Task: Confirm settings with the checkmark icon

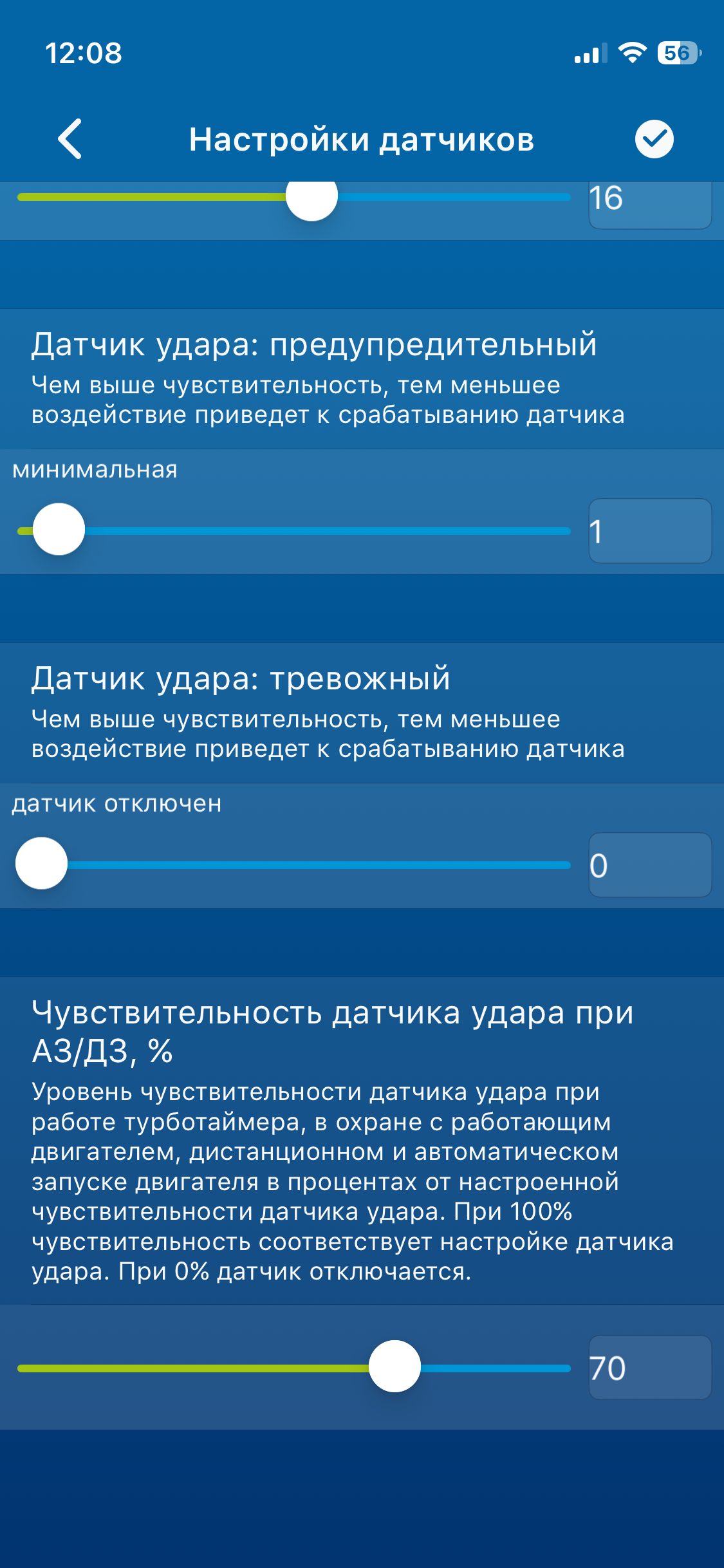Action: pyautogui.click(x=654, y=139)
